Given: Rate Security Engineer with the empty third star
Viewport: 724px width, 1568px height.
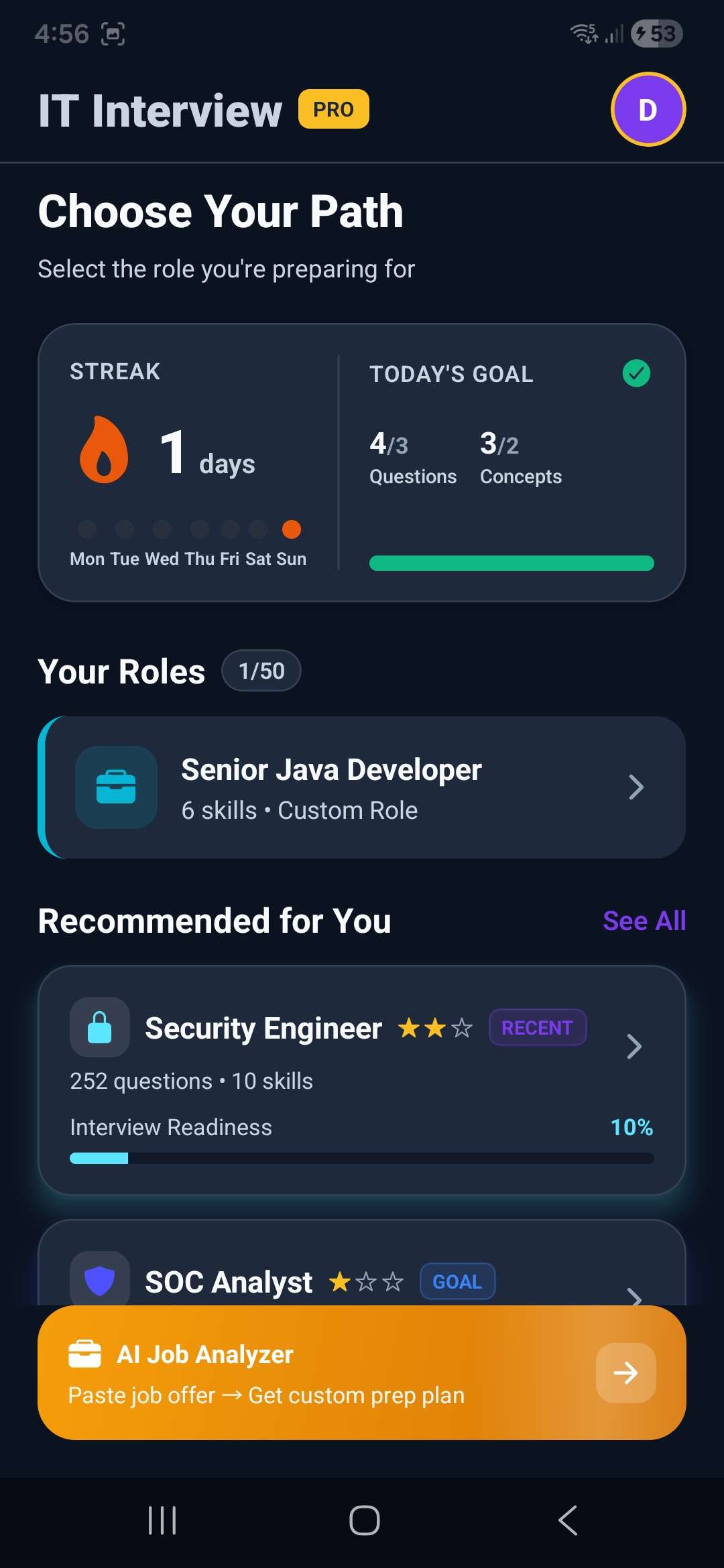Looking at the screenshot, I should [x=463, y=1027].
